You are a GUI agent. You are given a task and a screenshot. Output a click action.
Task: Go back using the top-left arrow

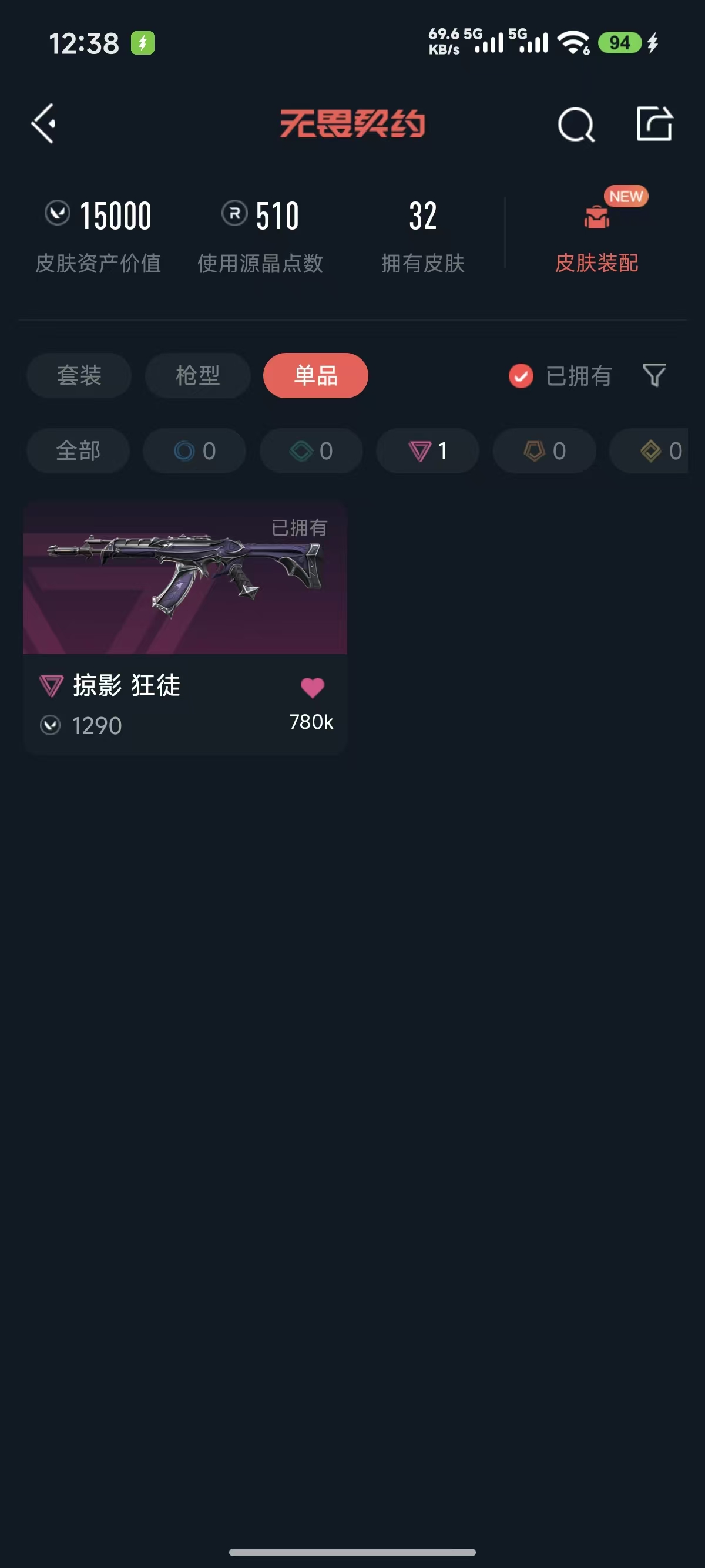(x=44, y=123)
